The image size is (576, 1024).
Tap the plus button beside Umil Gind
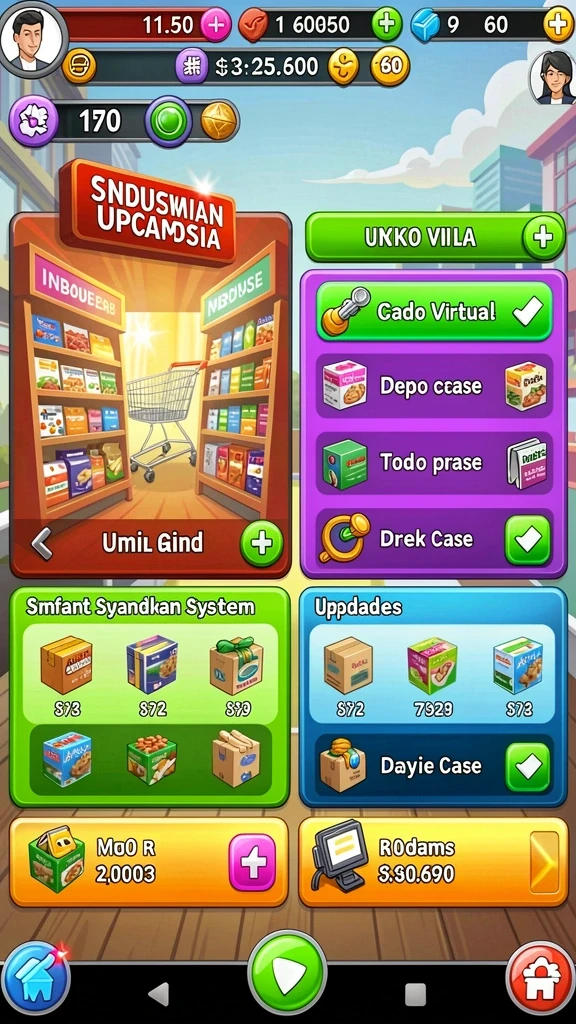(262, 543)
